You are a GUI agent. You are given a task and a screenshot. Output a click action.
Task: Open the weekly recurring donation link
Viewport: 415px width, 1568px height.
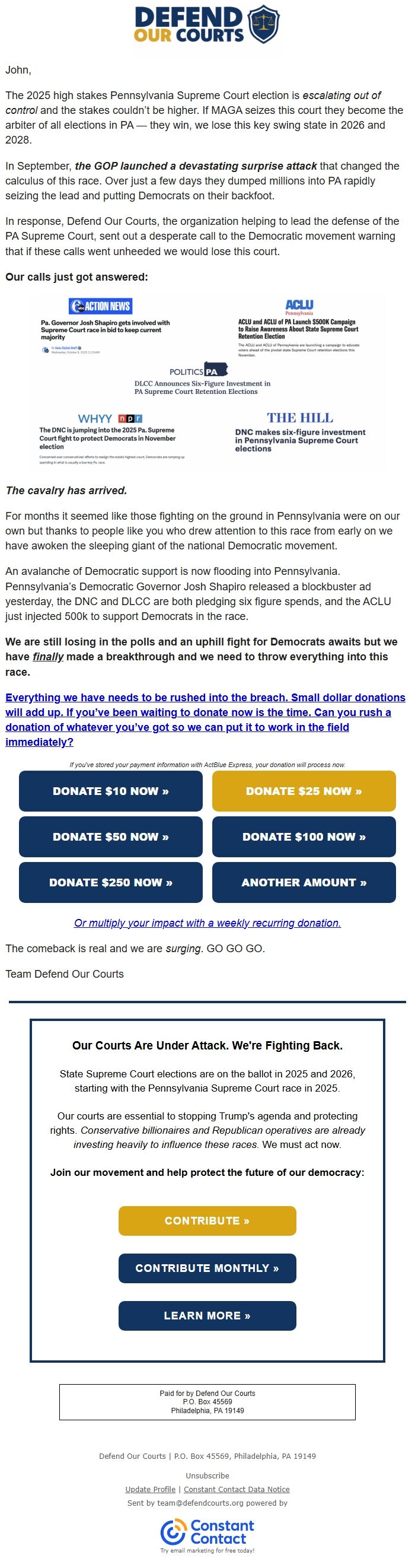coord(207,923)
